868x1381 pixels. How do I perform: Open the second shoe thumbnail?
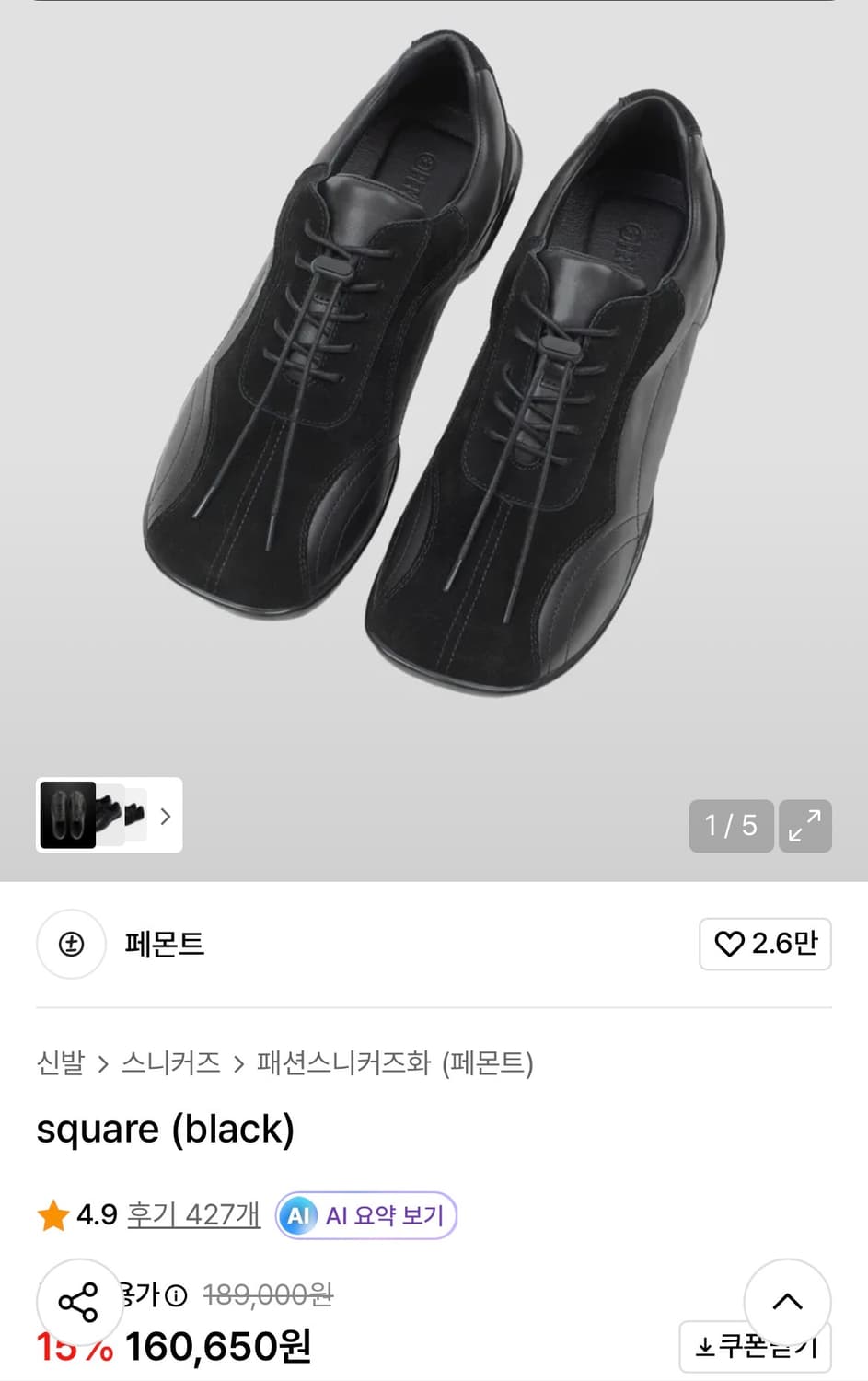point(110,816)
